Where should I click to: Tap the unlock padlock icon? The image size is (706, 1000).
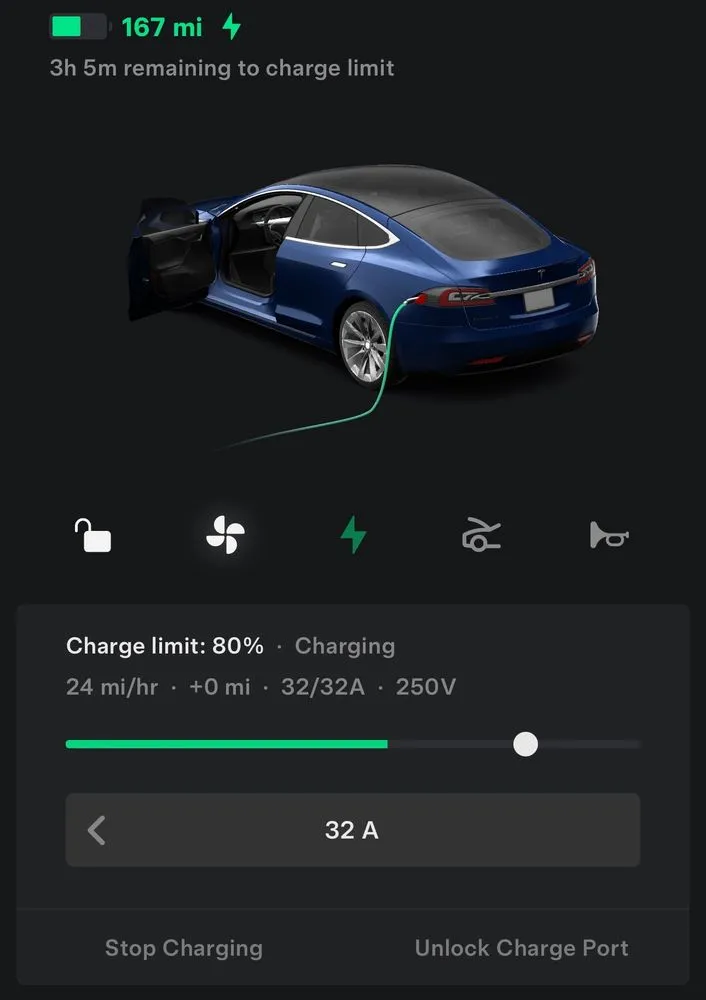point(93,536)
